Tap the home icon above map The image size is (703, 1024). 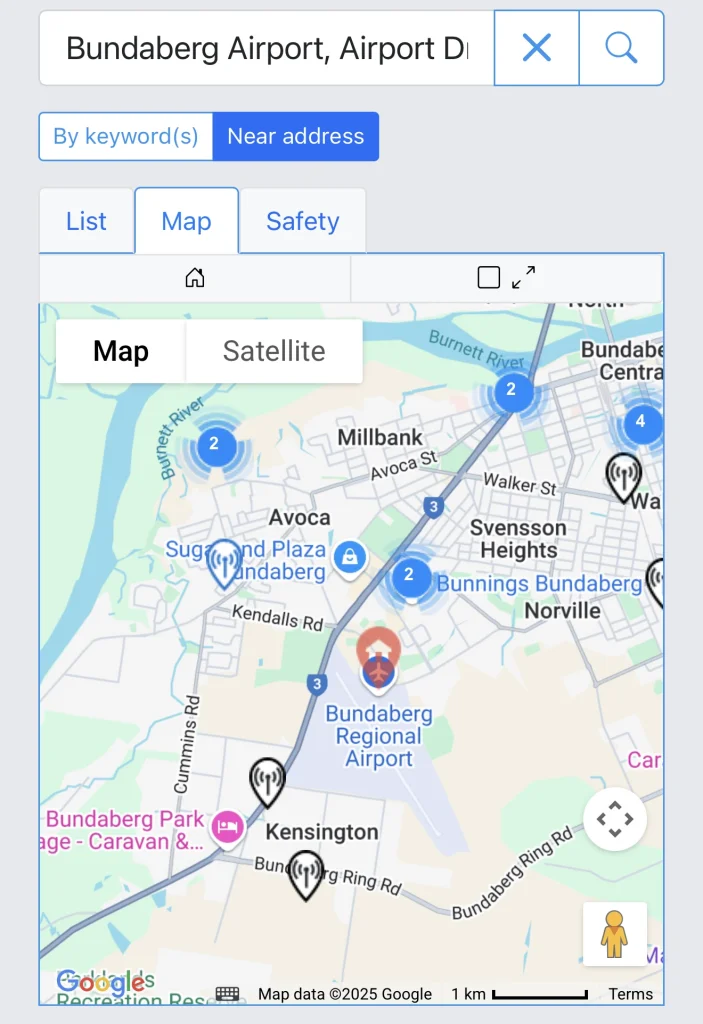click(195, 278)
